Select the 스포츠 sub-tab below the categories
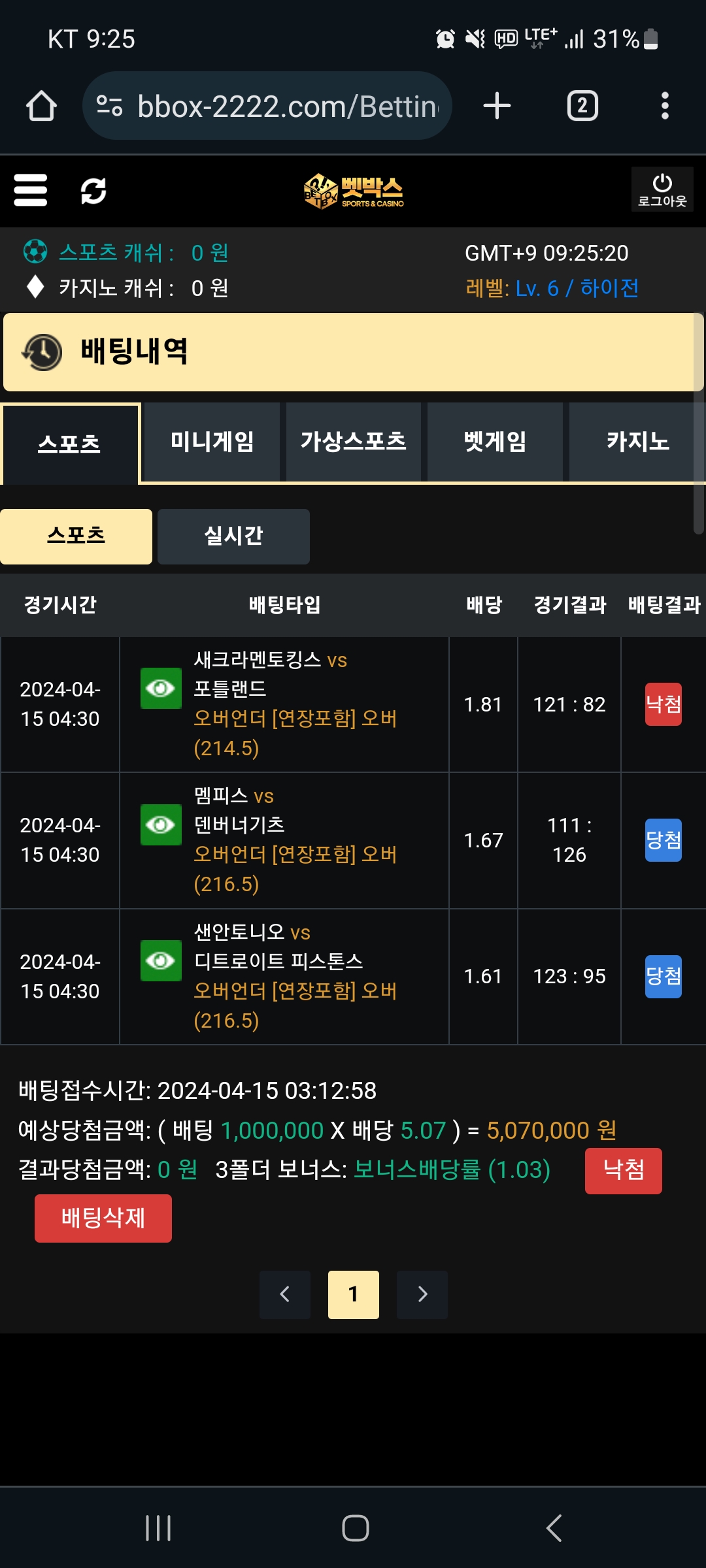 [x=76, y=536]
